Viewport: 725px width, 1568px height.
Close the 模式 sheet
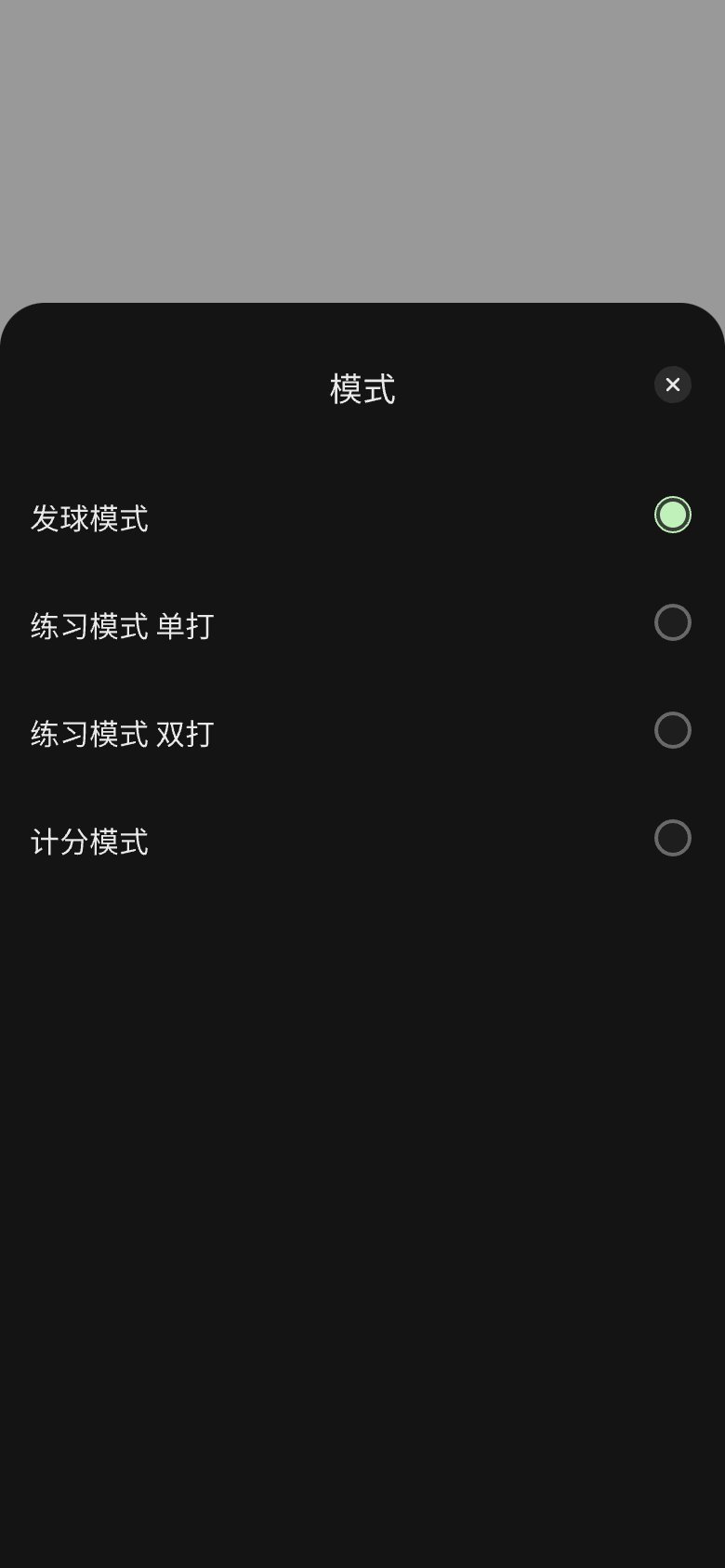(x=673, y=385)
